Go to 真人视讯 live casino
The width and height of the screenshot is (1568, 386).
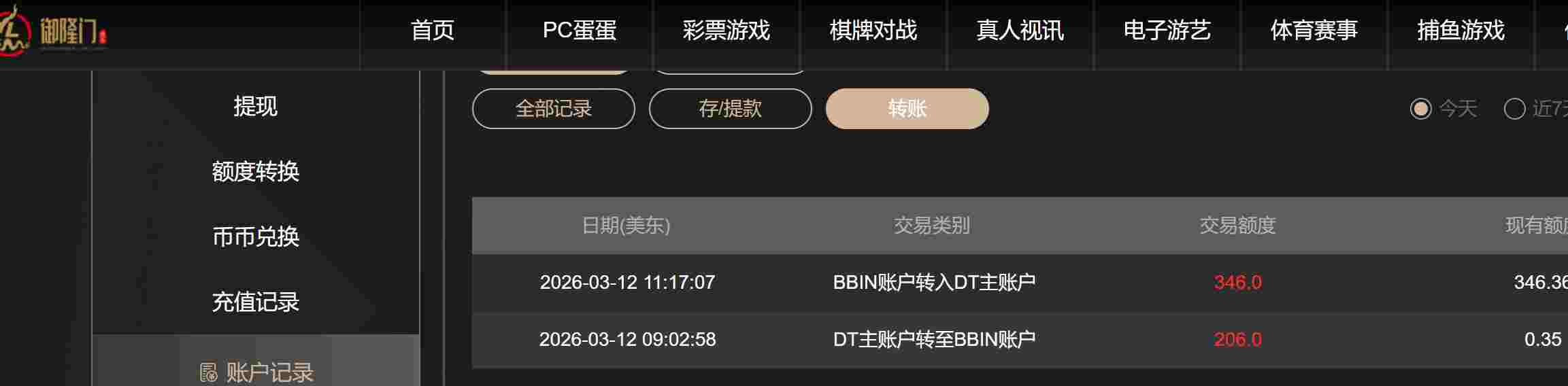[1020, 31]
